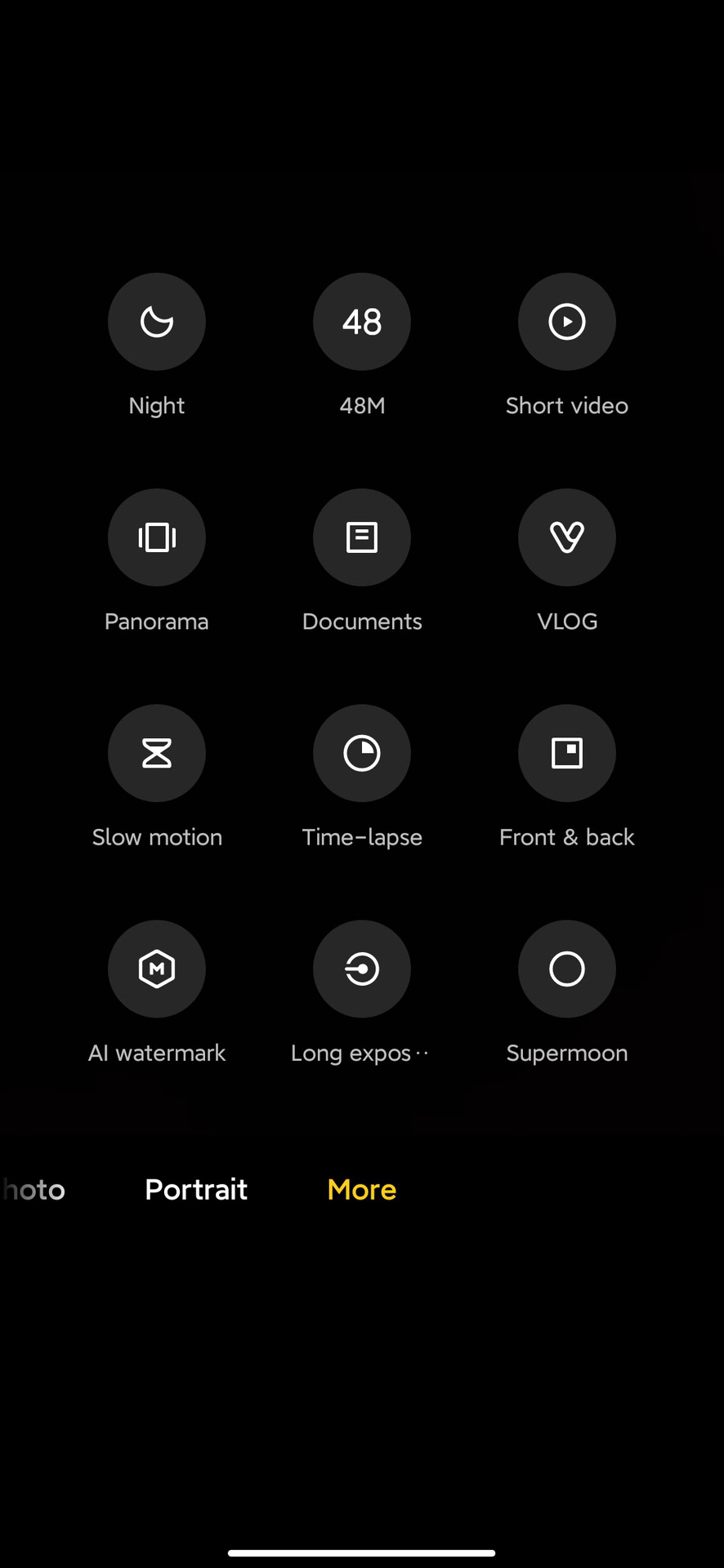Start the VLOG mode
The image size is (724, 1568).
(567, 537)
